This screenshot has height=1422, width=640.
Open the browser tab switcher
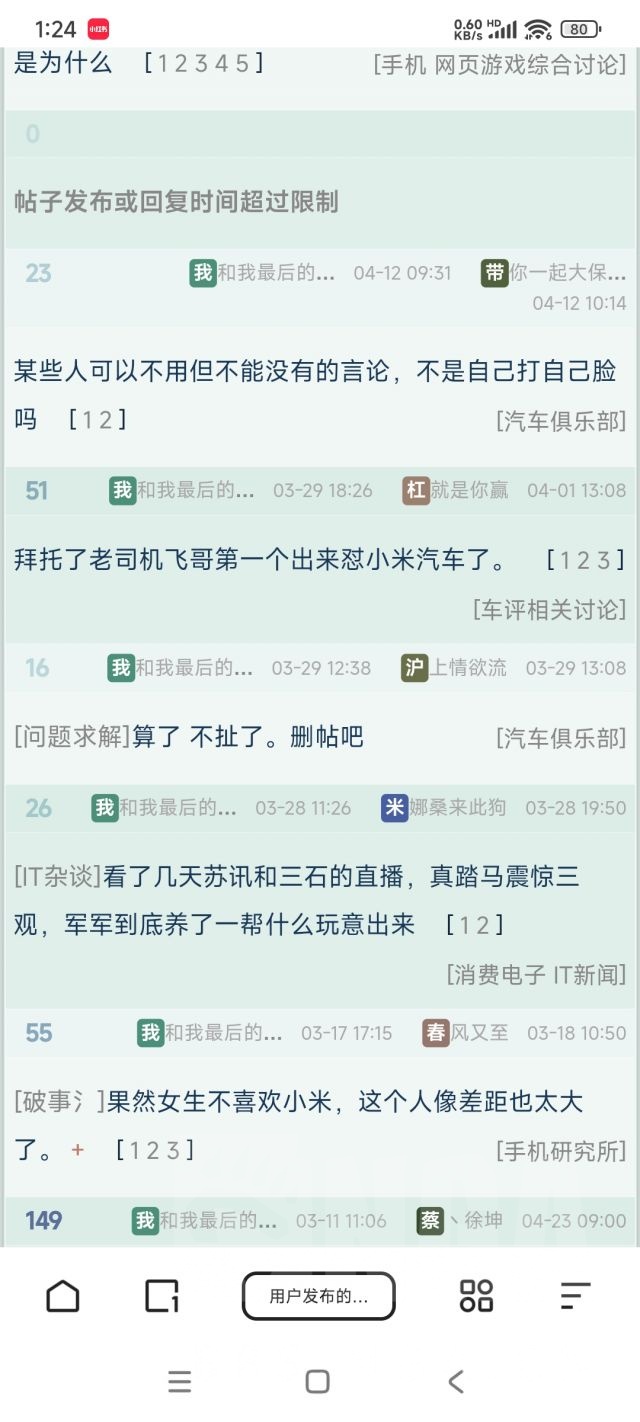[162, 1296]
